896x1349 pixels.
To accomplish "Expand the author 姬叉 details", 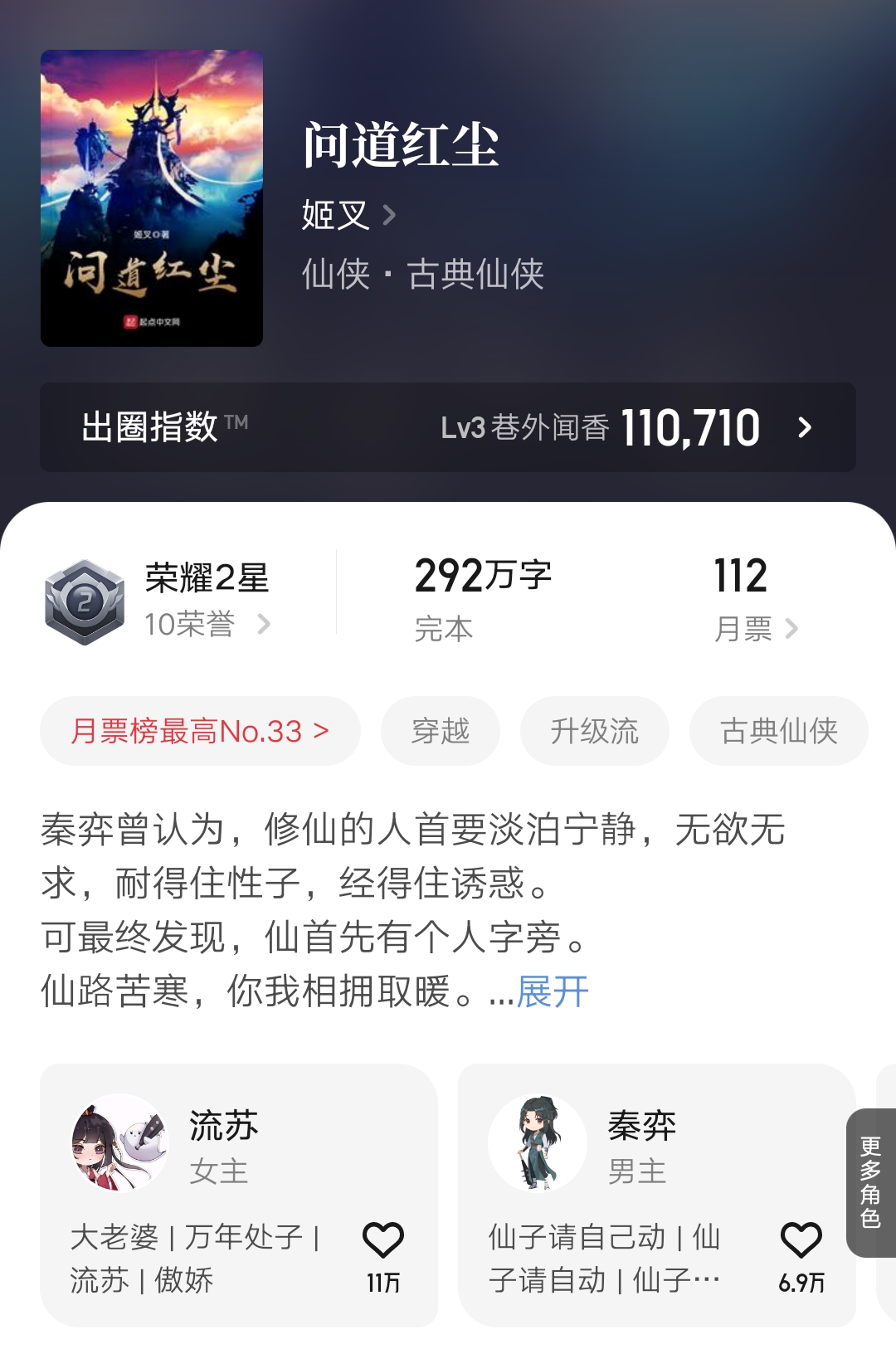I will pyautogui.click(x=340, y=214).
